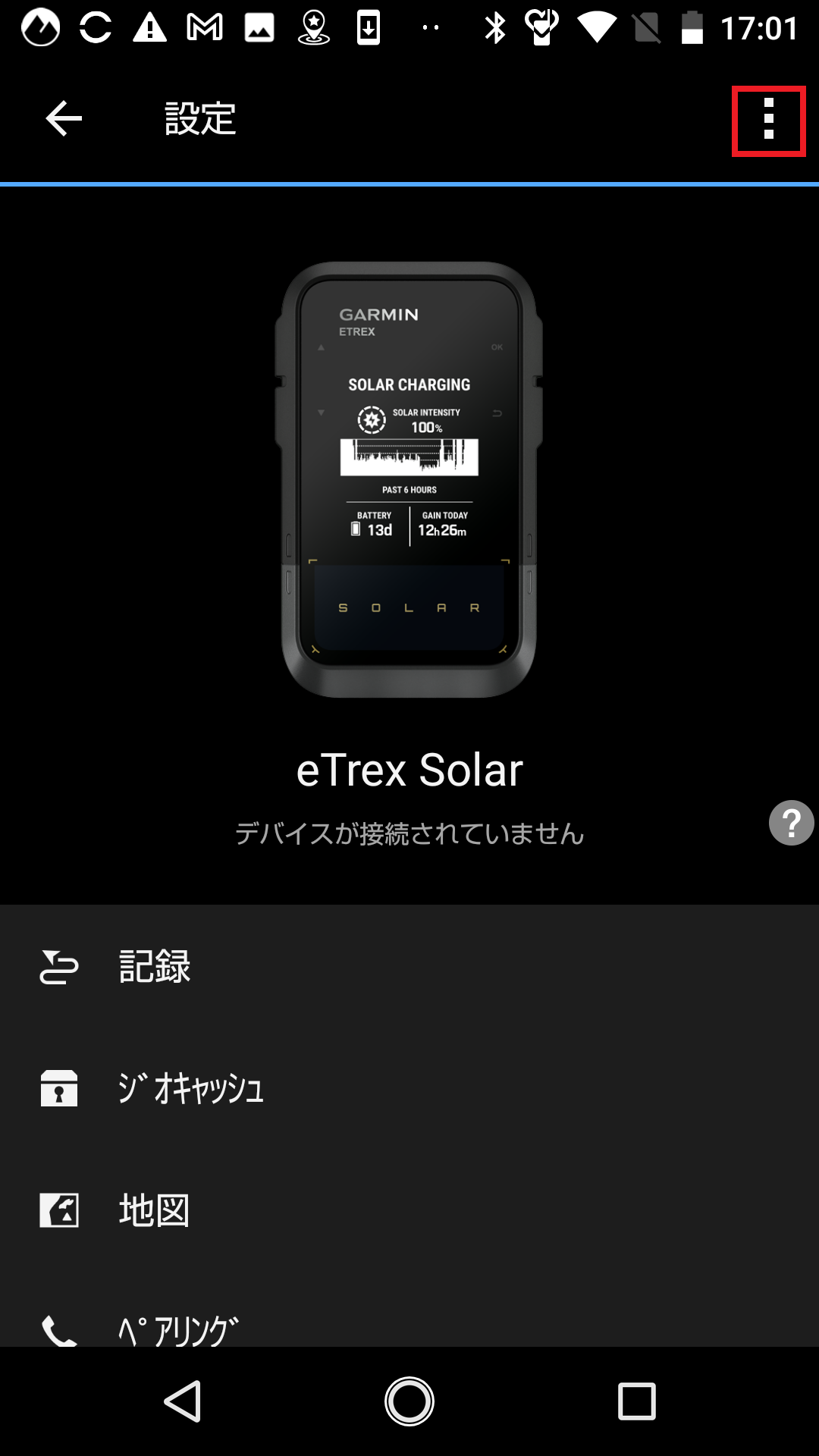Open the ジオキャッシュ geocache settings

[190, 1089]
